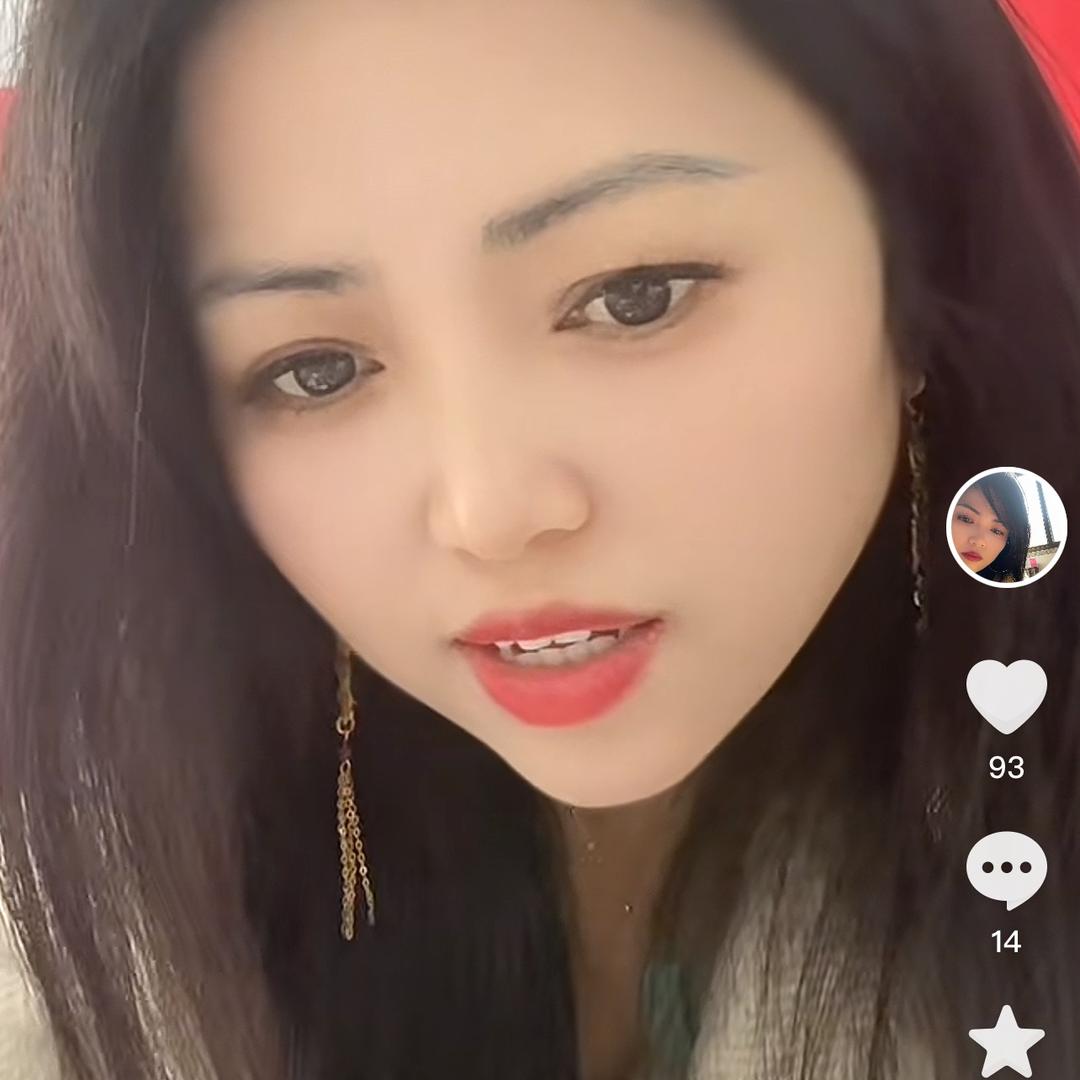Add this video to favorites
This screenshot has width=1080, height=1080.
click(1006, 1042)
